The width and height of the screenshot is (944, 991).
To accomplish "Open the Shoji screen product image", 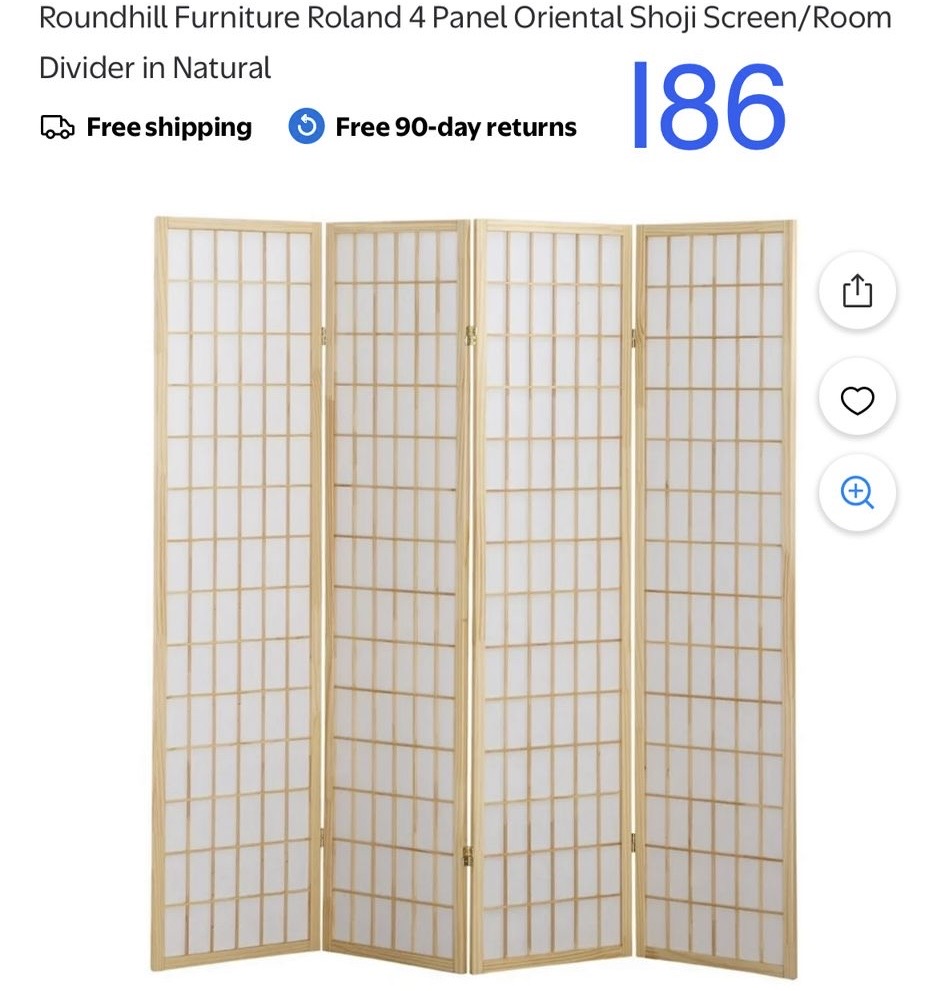I will 474,595.
